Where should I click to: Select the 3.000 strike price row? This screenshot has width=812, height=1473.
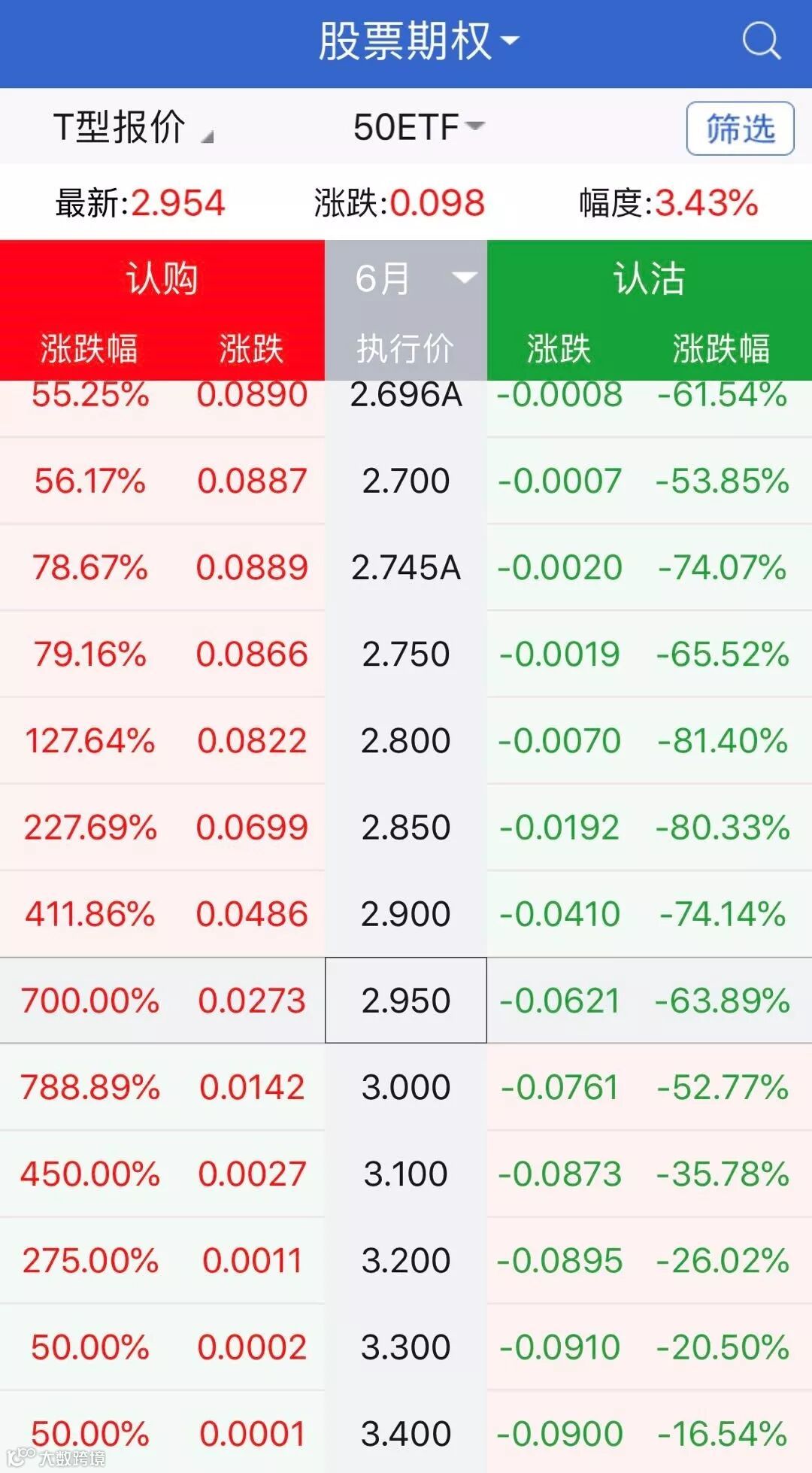(x=406, y=1087)
